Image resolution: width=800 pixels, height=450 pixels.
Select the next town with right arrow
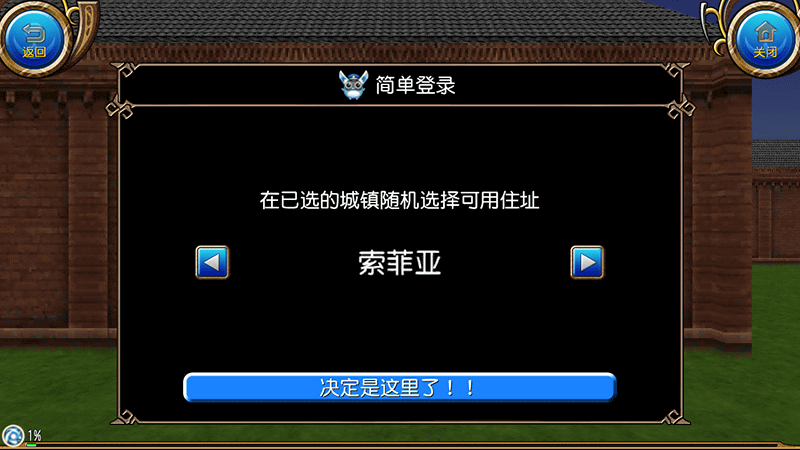pos(587,262)
